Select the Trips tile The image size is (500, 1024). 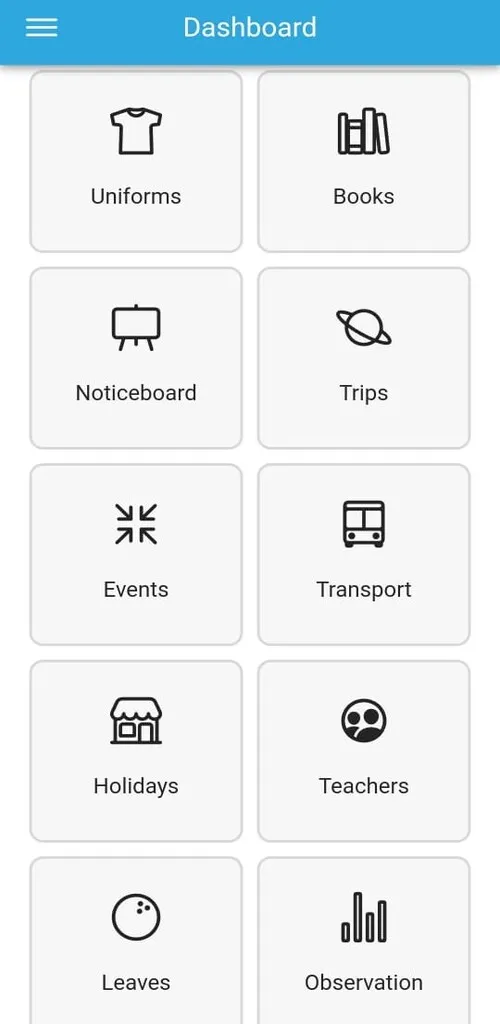tap(364, 358)
